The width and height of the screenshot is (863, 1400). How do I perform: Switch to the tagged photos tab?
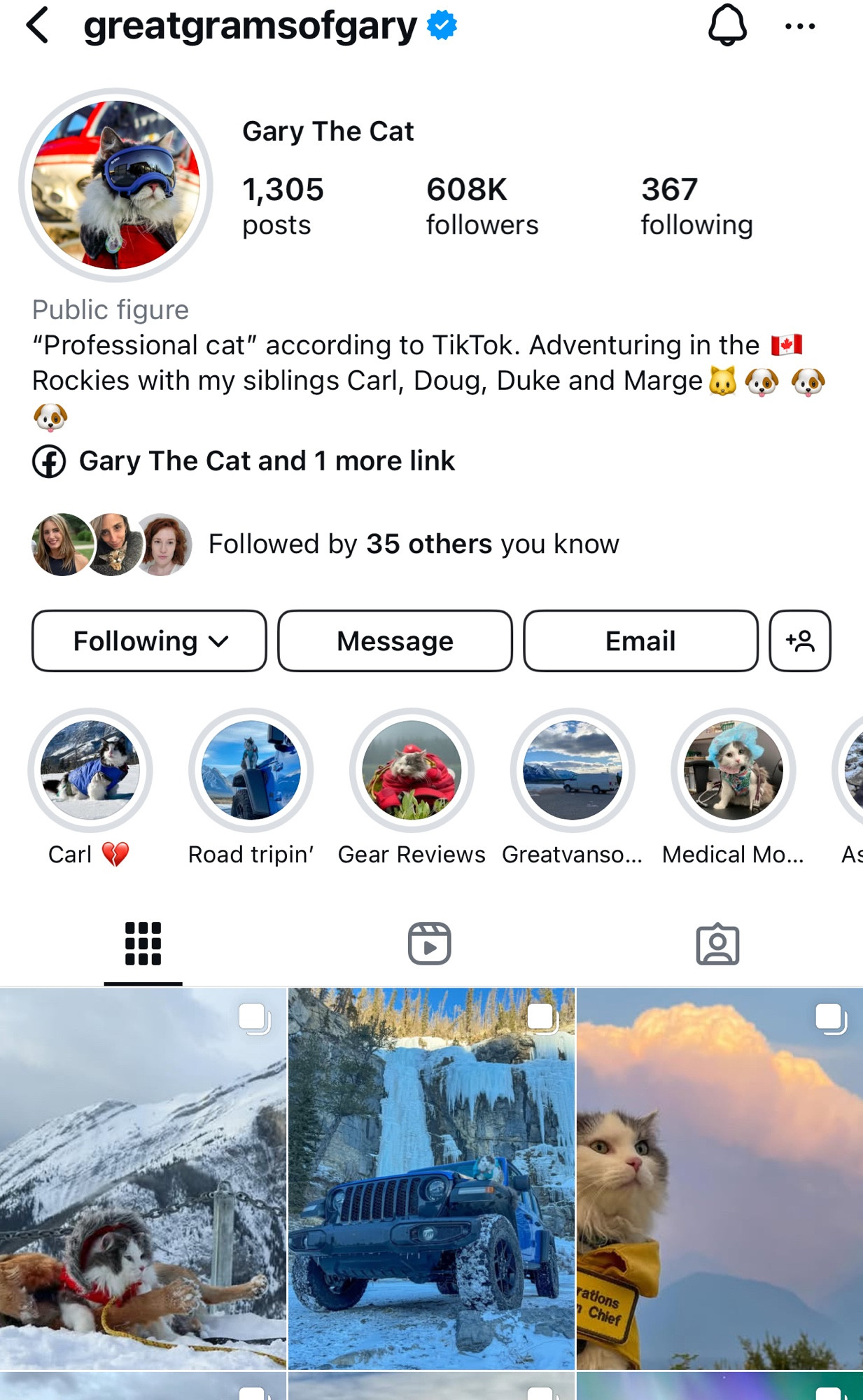(717, 944)
